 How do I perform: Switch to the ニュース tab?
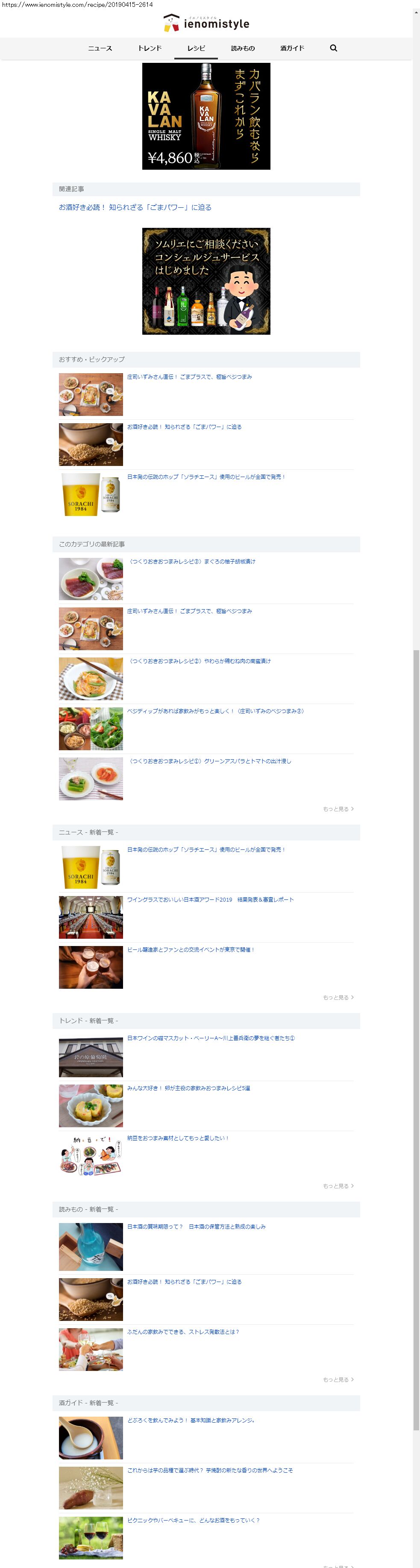pos(100,49)
